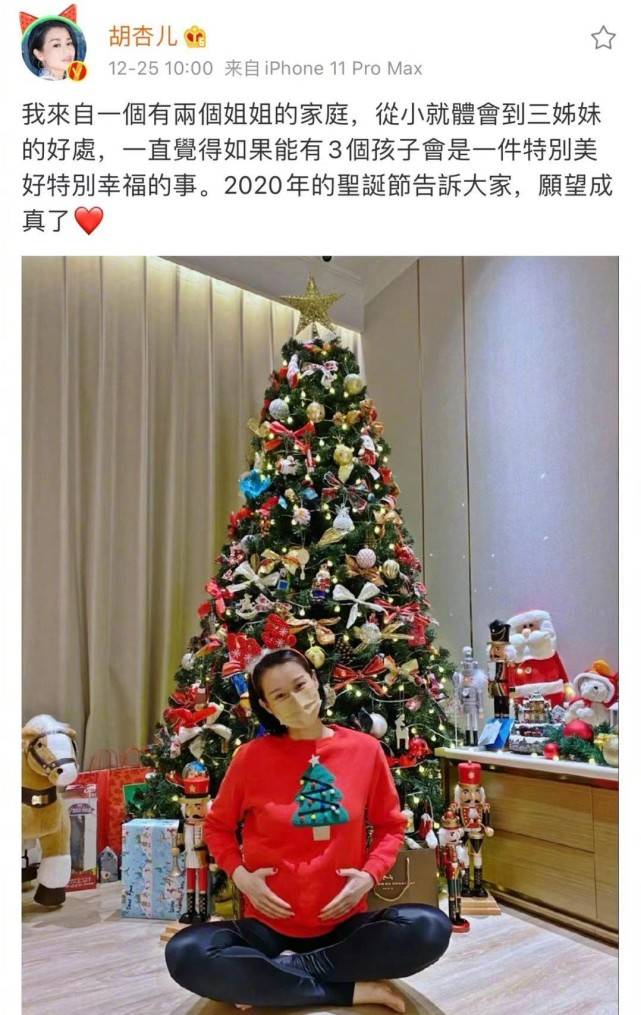The height and width of the screenshot is (1015, 641).
Task: Open the Christmas tree photo in full view
Action: pyautogui.click(x=320, y=630)
